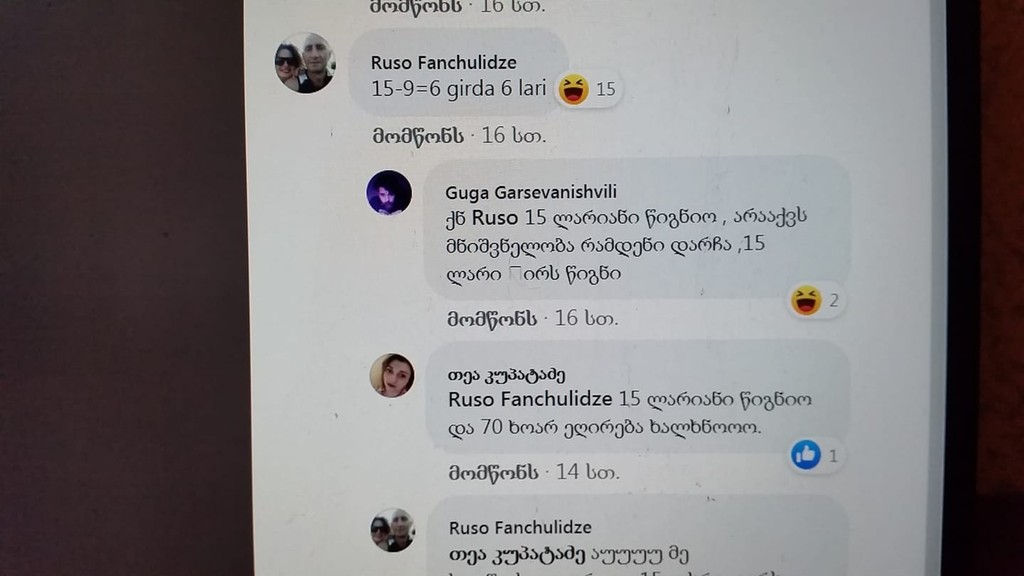The height and width of the screenshot is (576, 1024).
Task: Open თეა კუპატაძე's profile name
Action: coord(507,375)
